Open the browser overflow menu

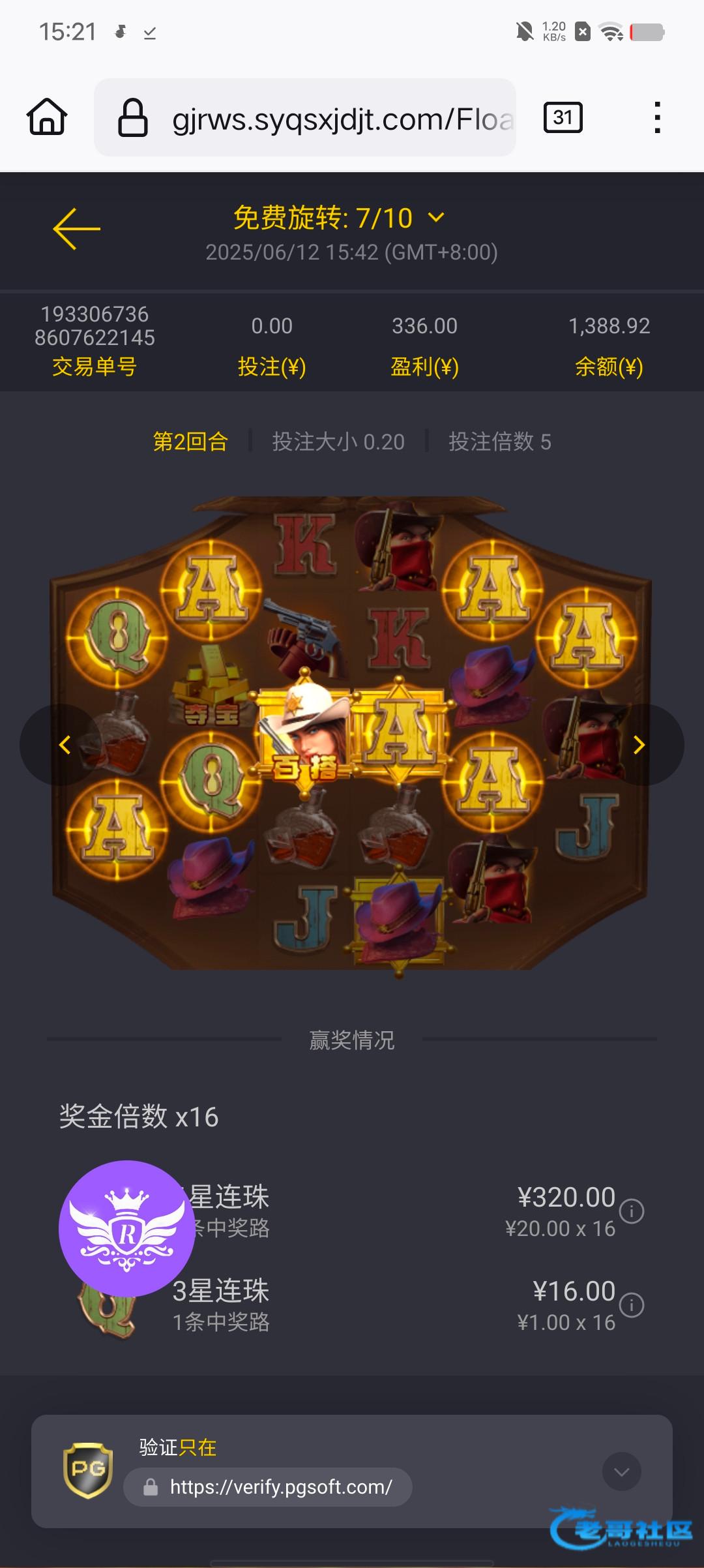(657, 117)
